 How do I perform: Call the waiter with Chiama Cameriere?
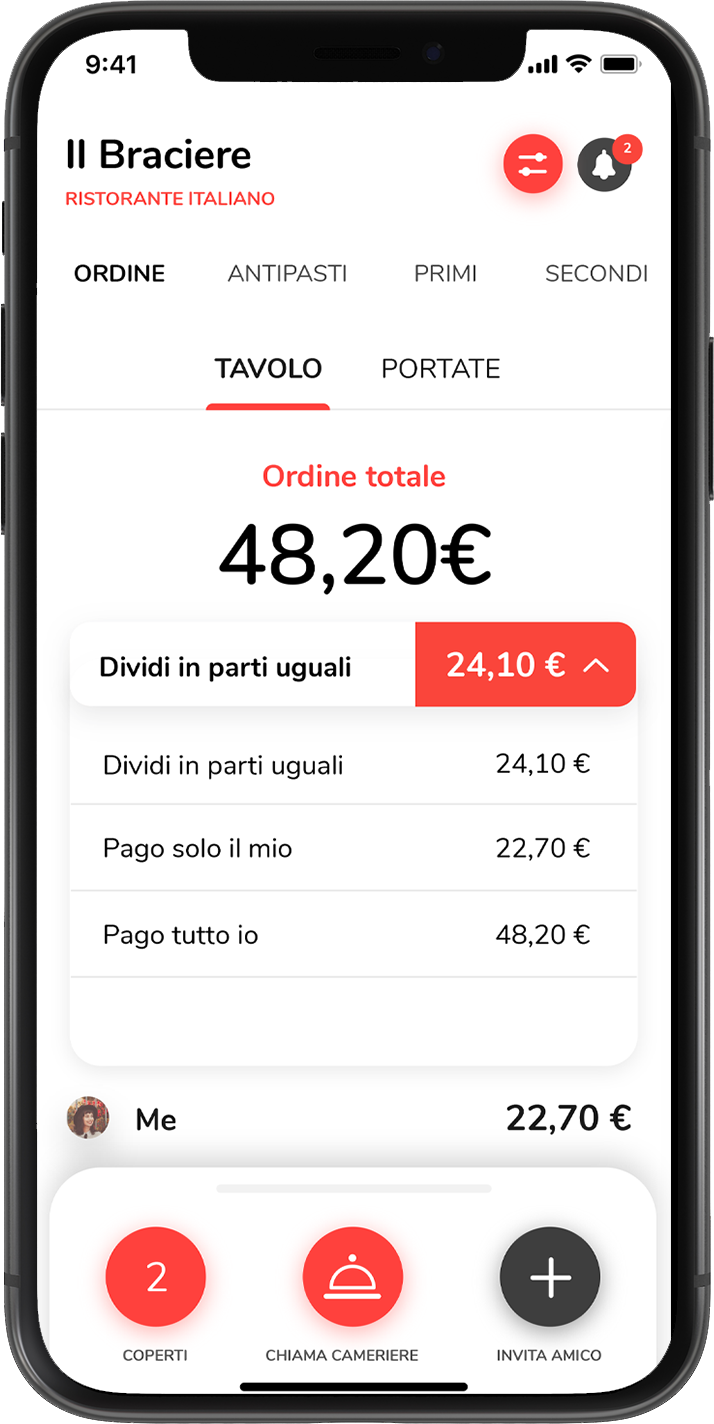tap(352, 1277)
